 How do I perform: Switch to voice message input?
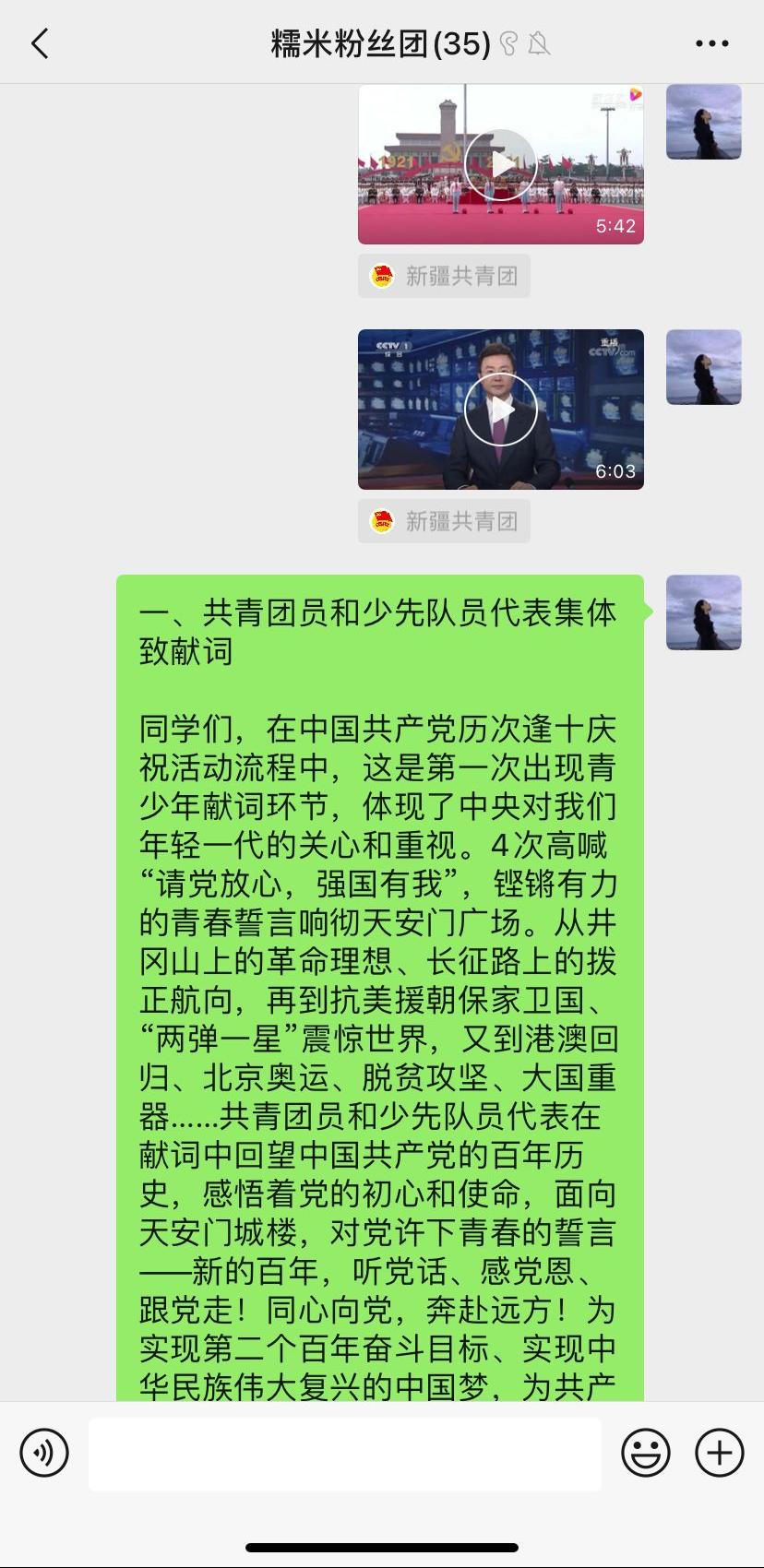tap(44, 1454)
